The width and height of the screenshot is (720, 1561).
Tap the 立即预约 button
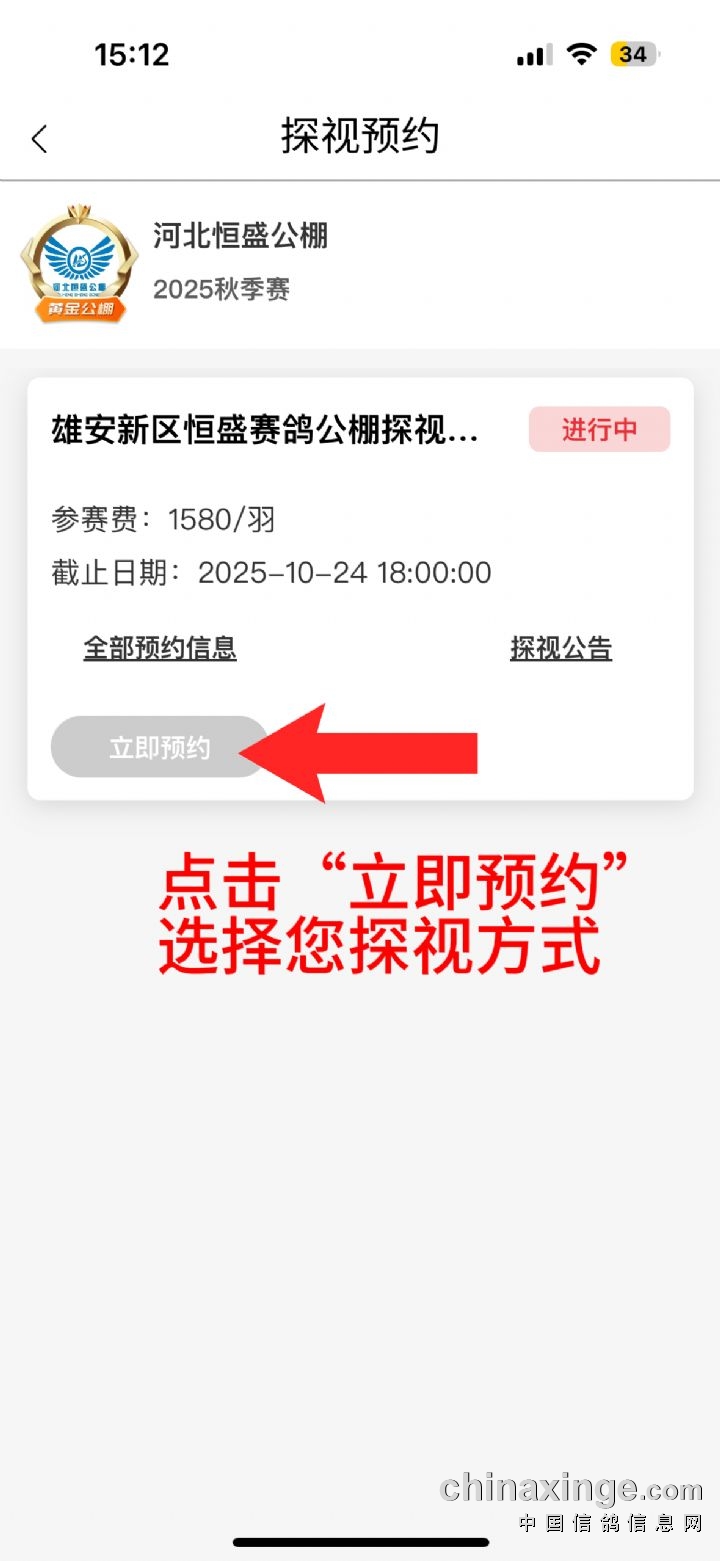(x=160, y=747)
